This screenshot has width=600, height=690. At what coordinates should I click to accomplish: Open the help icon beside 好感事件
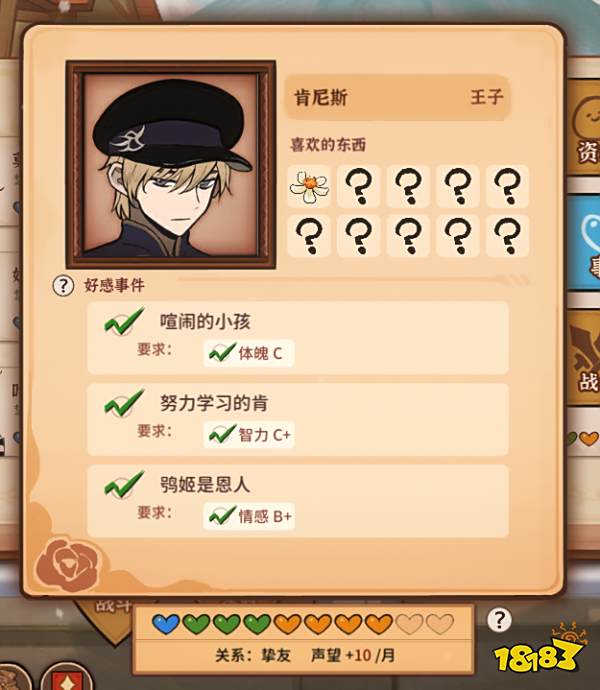(64, 285)
